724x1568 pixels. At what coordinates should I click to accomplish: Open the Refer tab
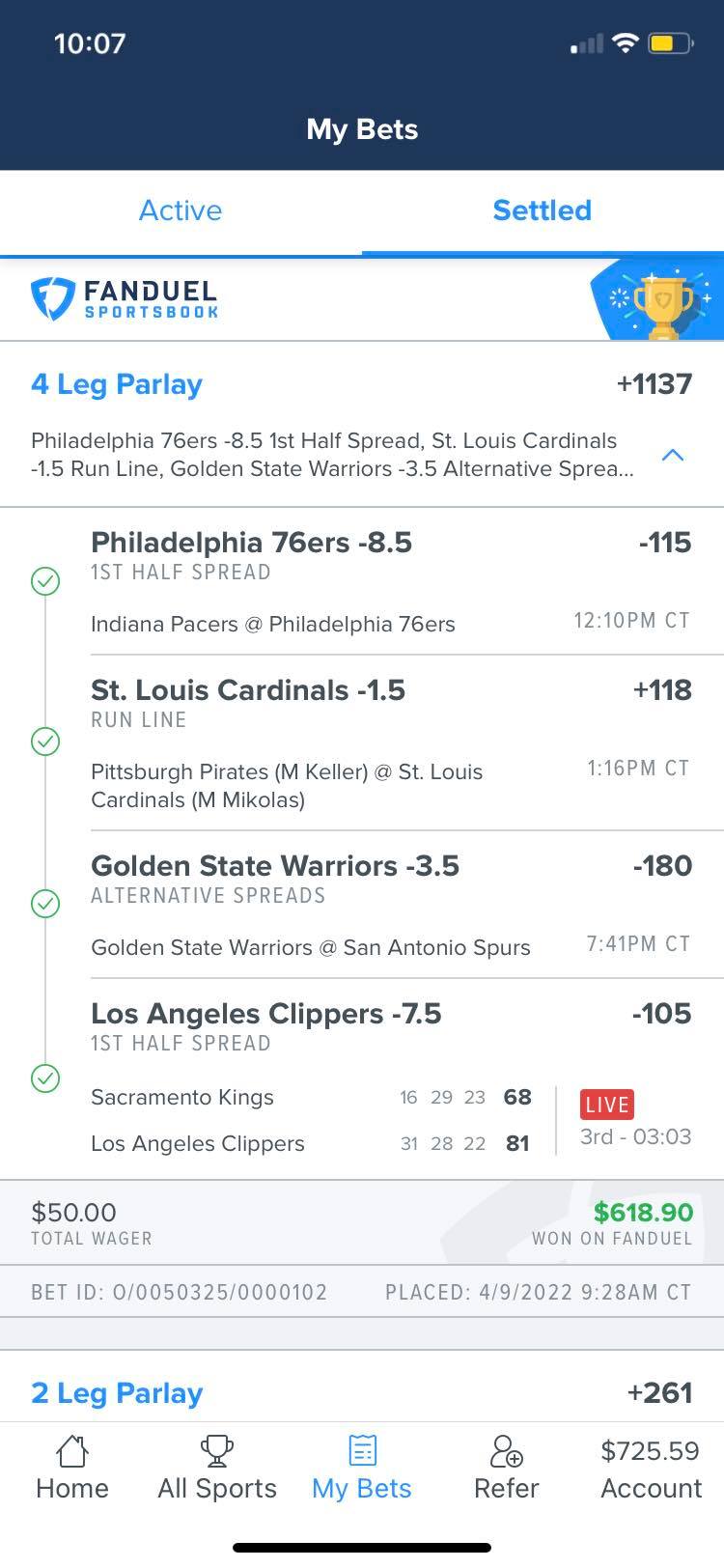click(x=506, y=1468)
